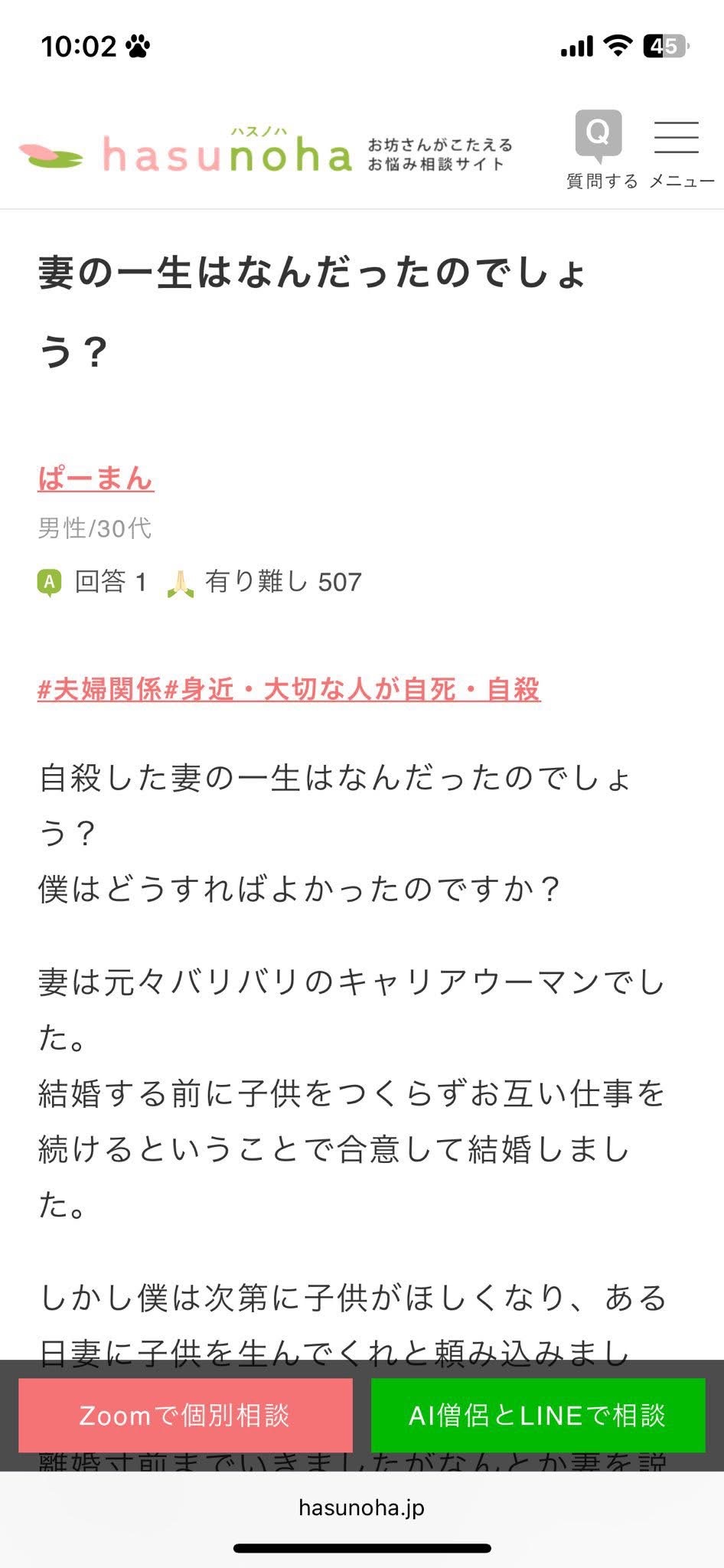Choose AI僧侶とLINEで相談 button
Viewport: 724px width, 1568px height.
[x=538, y=1415]
